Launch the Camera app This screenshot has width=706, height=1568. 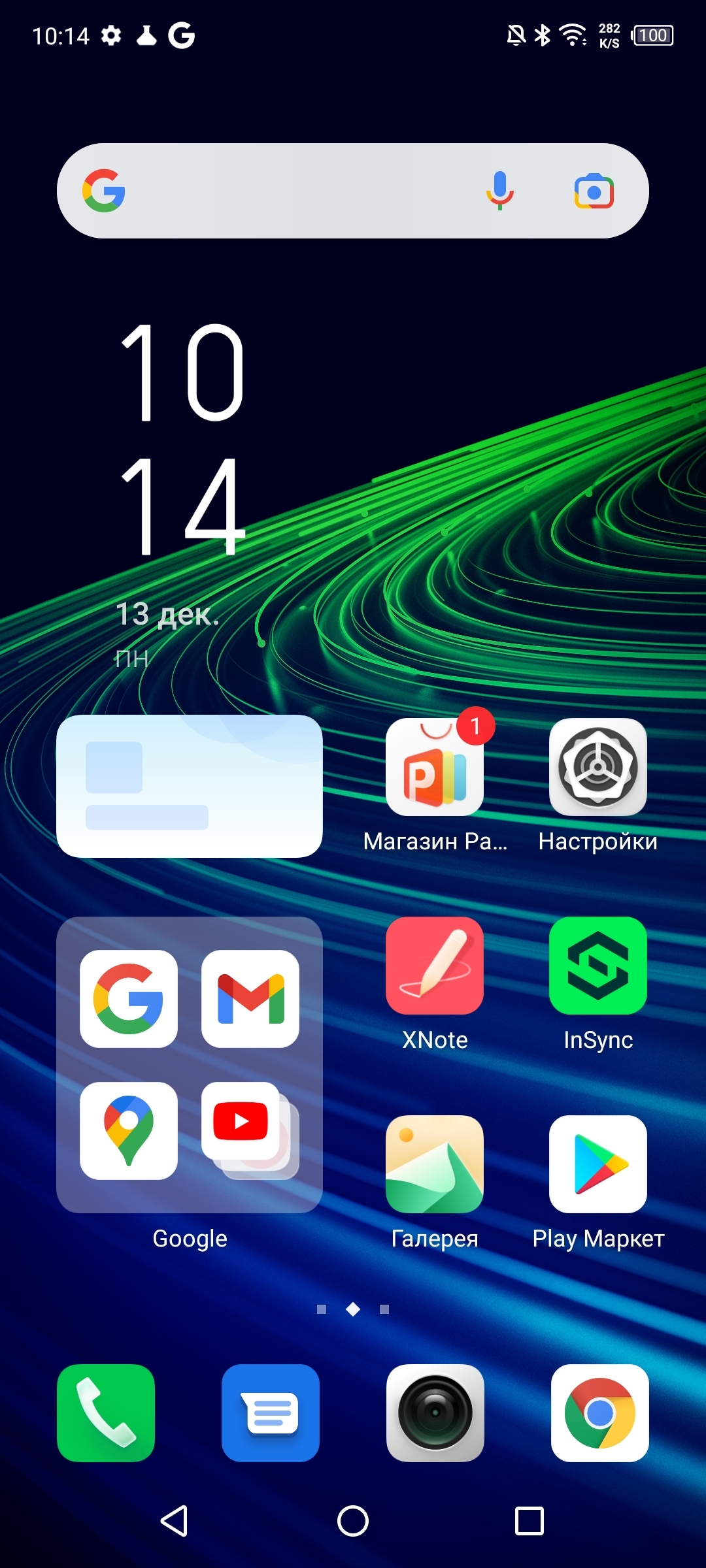tap(435, 1413)
